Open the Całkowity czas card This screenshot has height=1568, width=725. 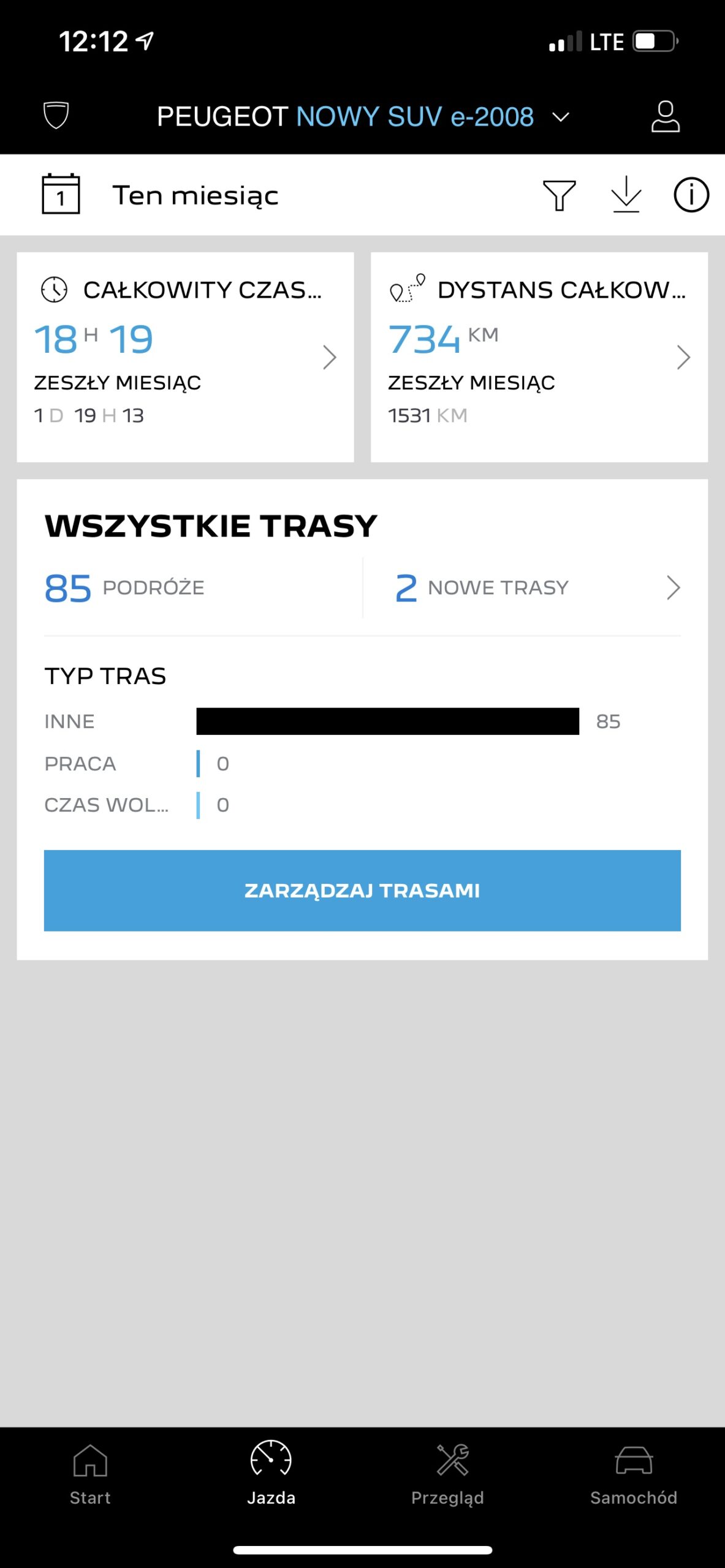pyautogui.click(x=185, y=357)
